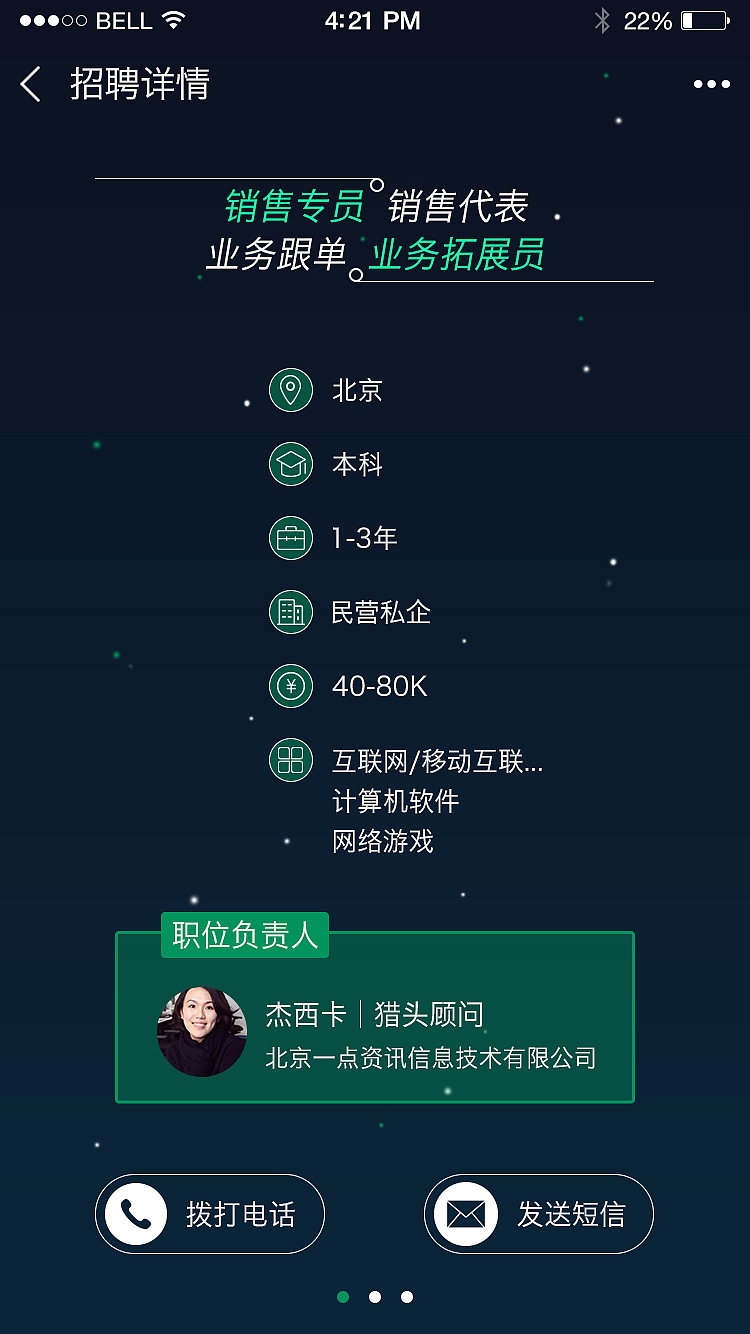Image resolution: width=750 pixels, height=1334 pixels.
Task: Click the phone handset icon in 拨打电话 button
Action: pyautogui.click(x=135, y=1213)
